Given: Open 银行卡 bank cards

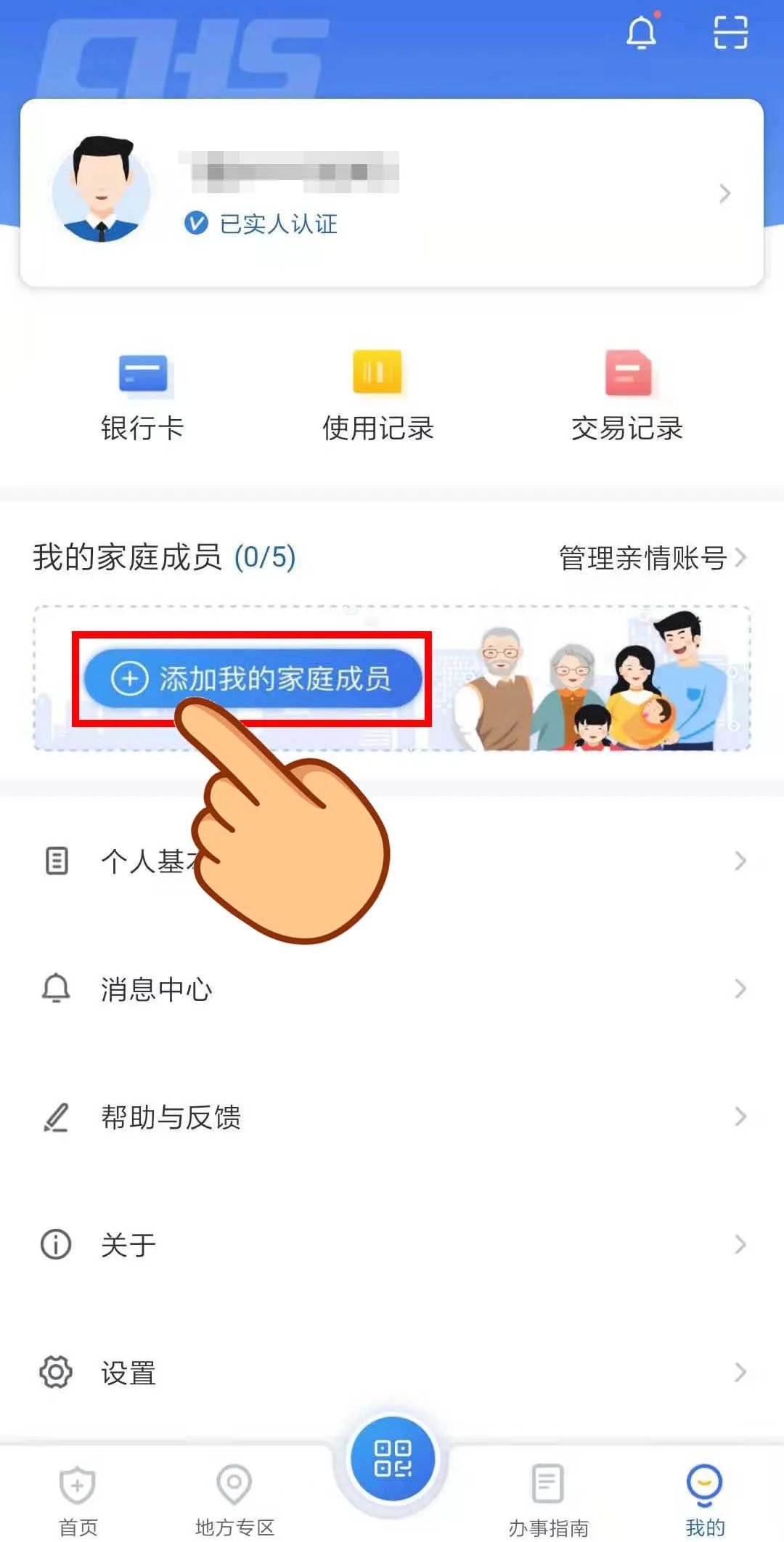Looking at the screenshot, I should coord(142,396).
